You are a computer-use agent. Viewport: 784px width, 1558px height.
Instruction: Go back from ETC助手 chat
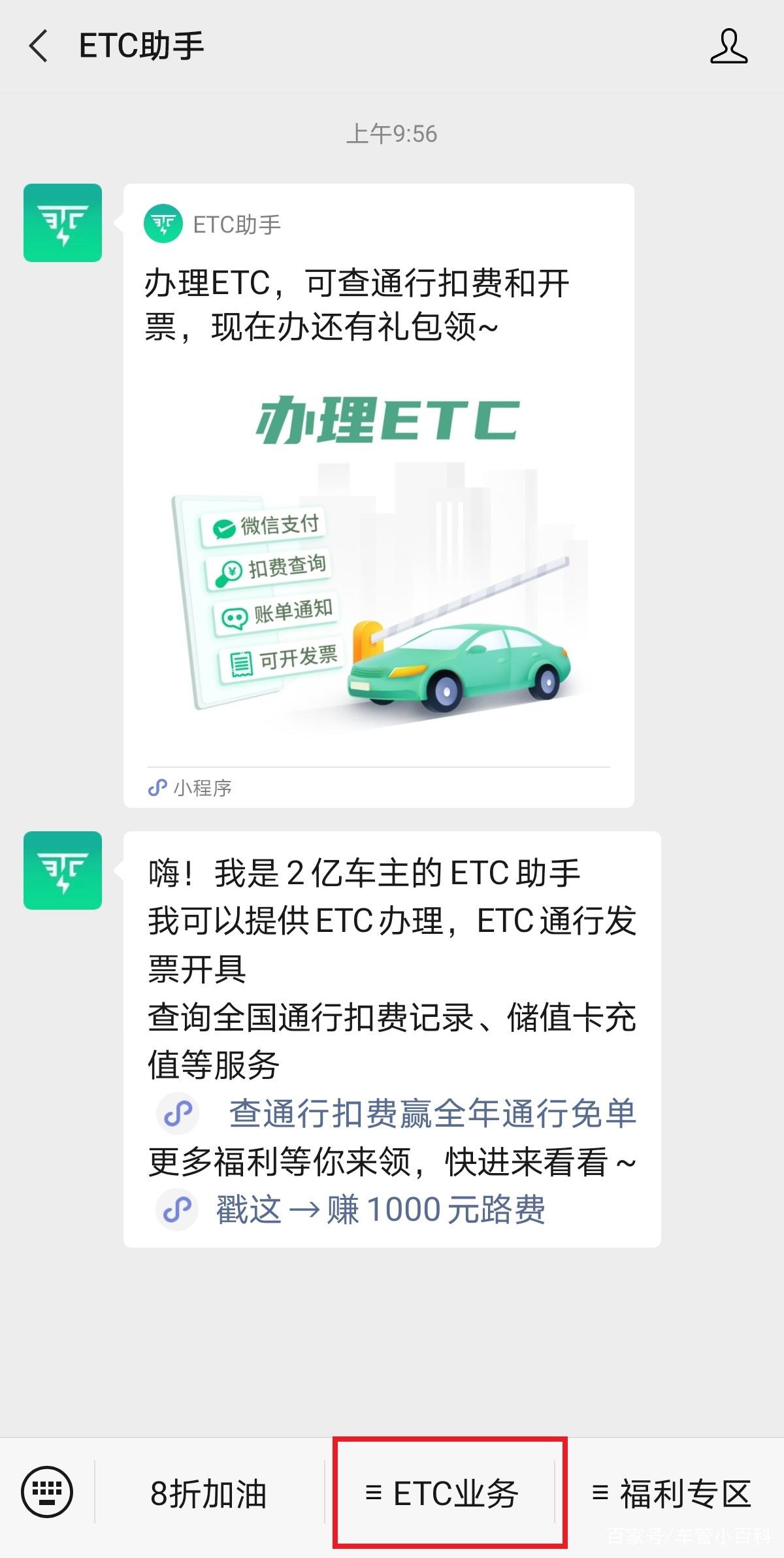[39, 46]
